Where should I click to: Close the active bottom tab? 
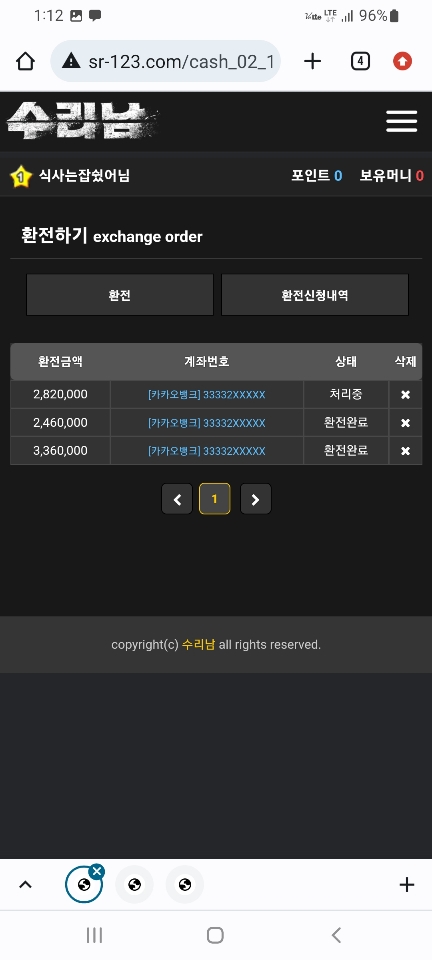(97, 871)
